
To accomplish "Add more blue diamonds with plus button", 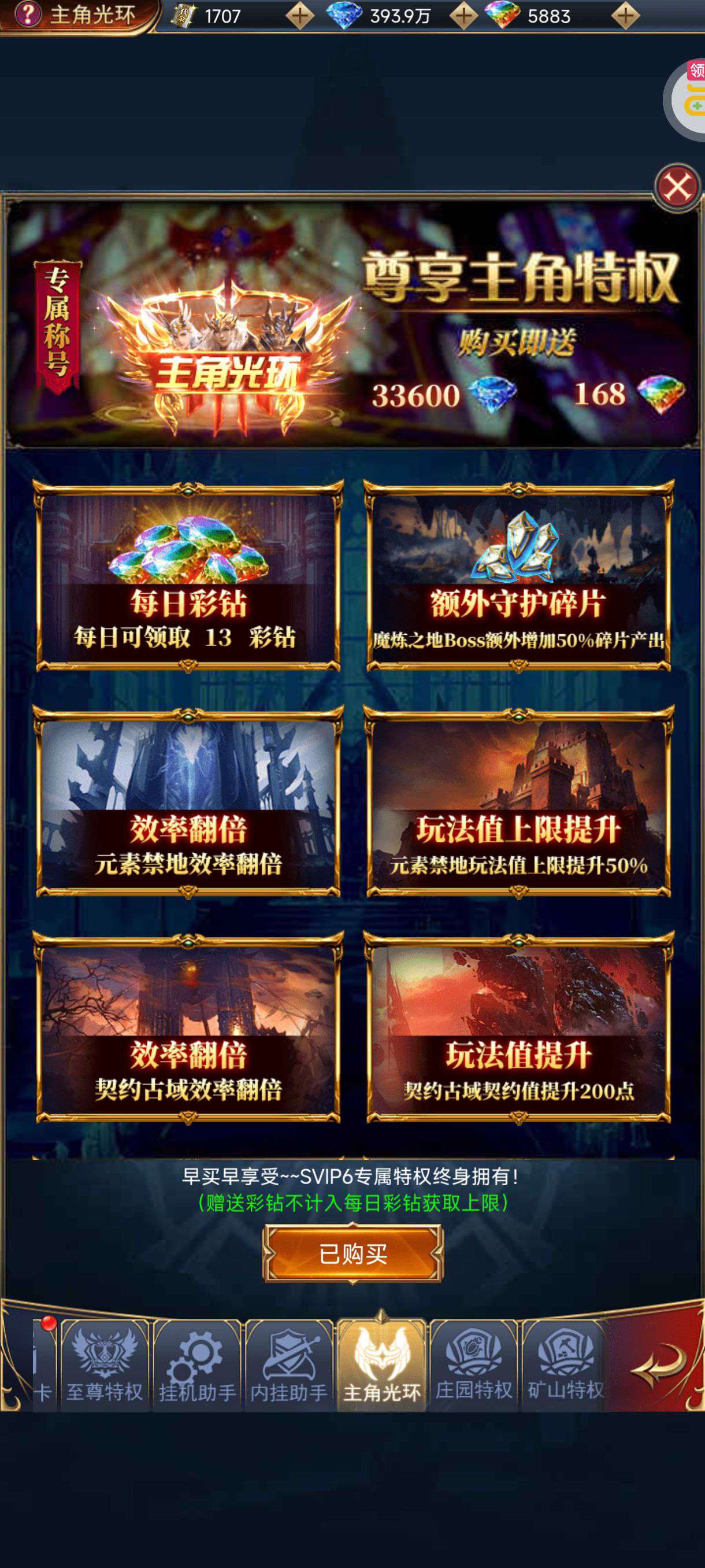I will [x=463, y=16].
